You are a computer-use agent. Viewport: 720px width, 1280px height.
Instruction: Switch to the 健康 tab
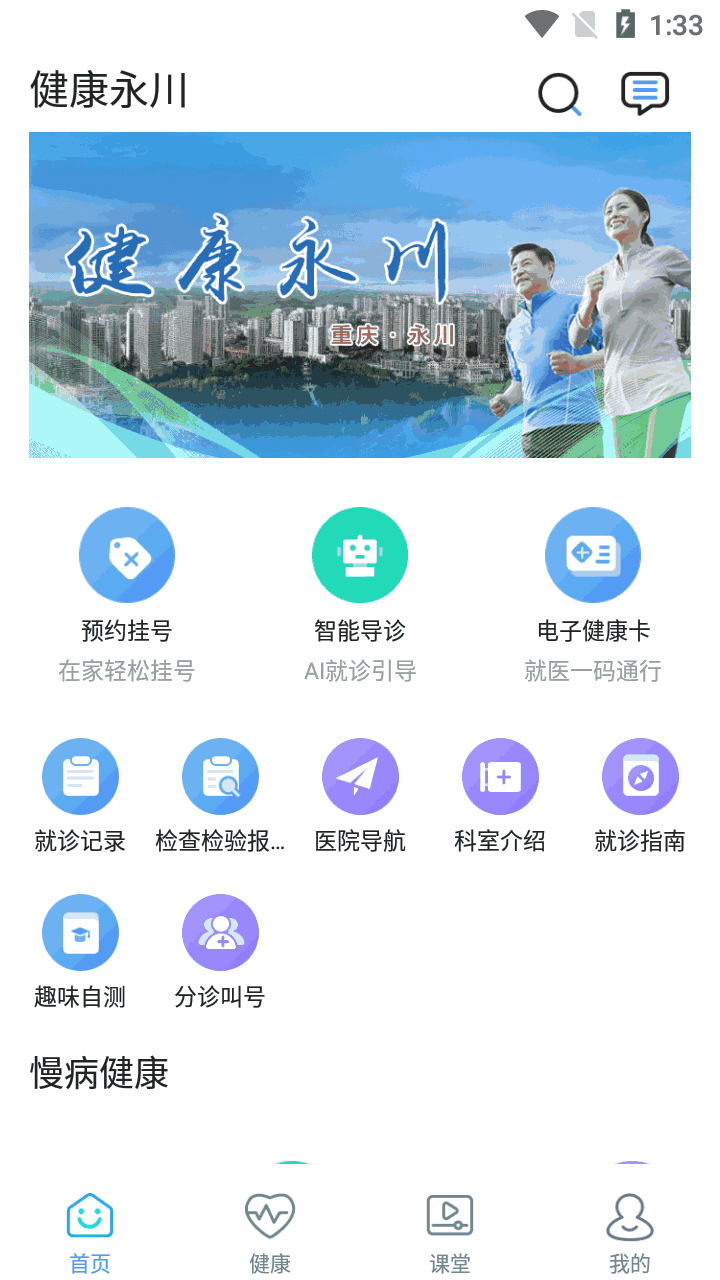[x=270, y=1228]
